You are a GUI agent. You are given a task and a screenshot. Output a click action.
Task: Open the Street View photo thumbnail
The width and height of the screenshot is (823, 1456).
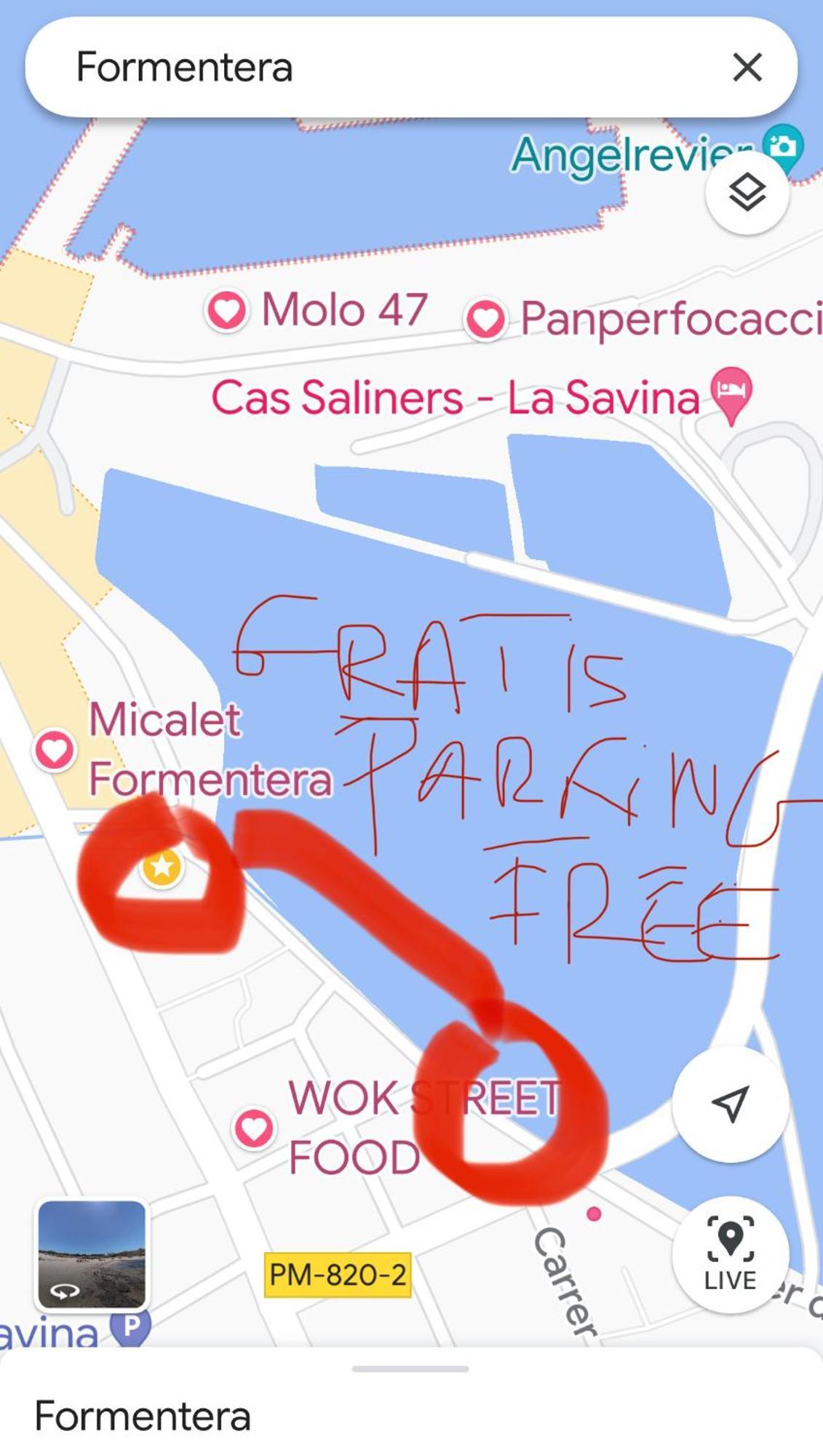[92, 1254]
